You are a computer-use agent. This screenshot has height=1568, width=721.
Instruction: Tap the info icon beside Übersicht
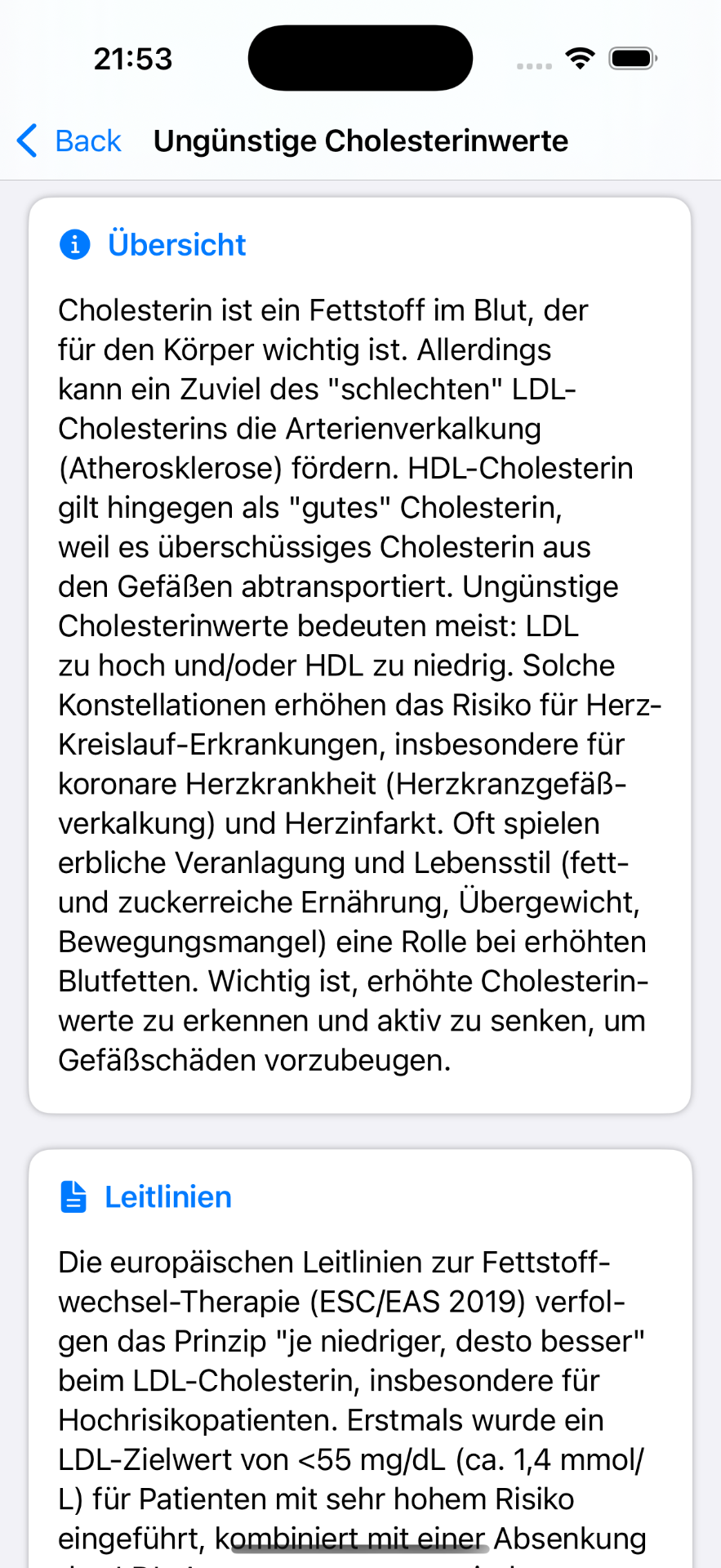pyautogui.click(x=74, y=243)
